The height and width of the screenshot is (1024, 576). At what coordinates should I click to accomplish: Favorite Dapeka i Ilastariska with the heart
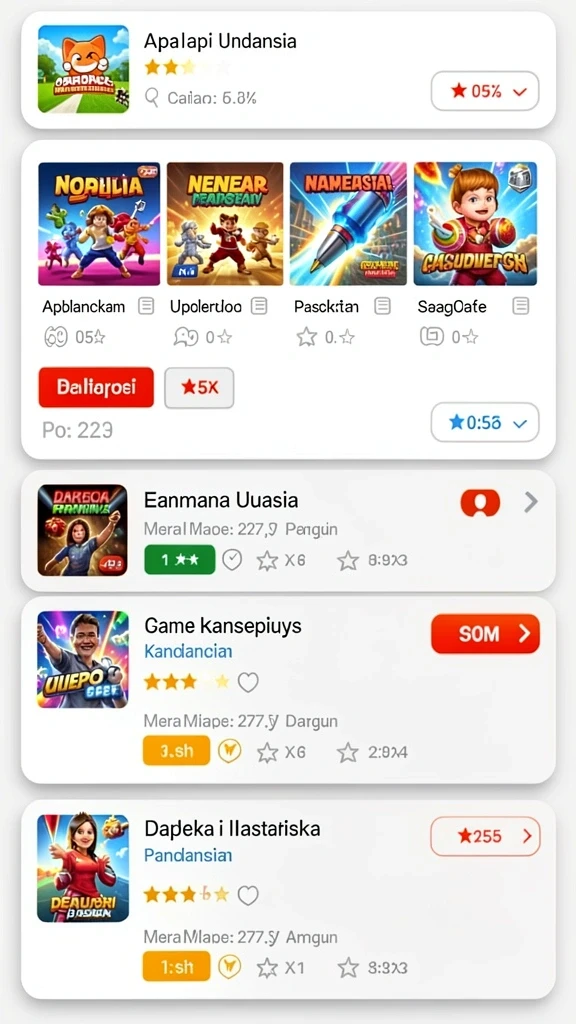coord(248,895)
